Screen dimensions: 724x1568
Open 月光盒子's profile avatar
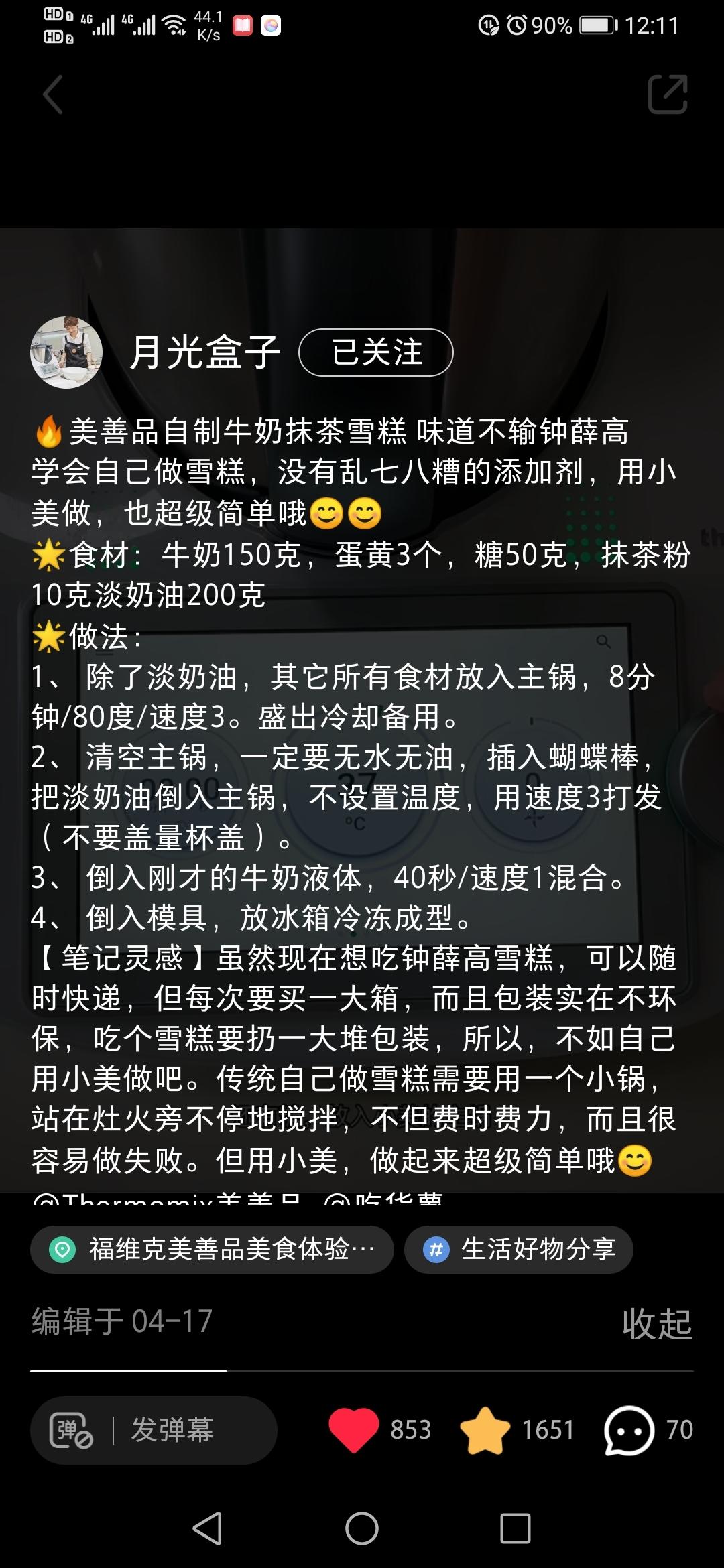tap(66, 352)
